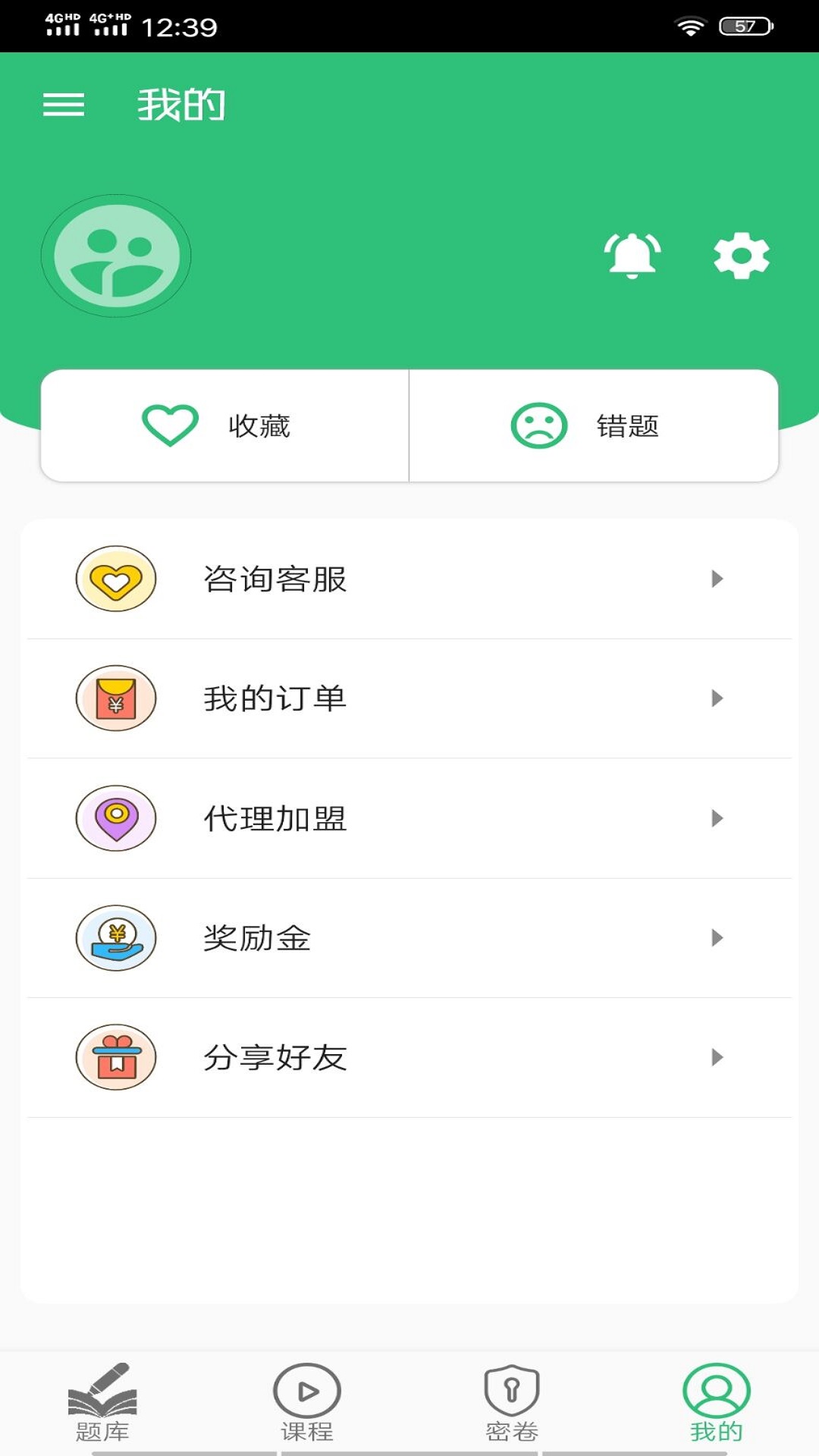Open the hamburger navigation menu
The width and height of the screenshot is (819, 1456).
click(65, 105)
